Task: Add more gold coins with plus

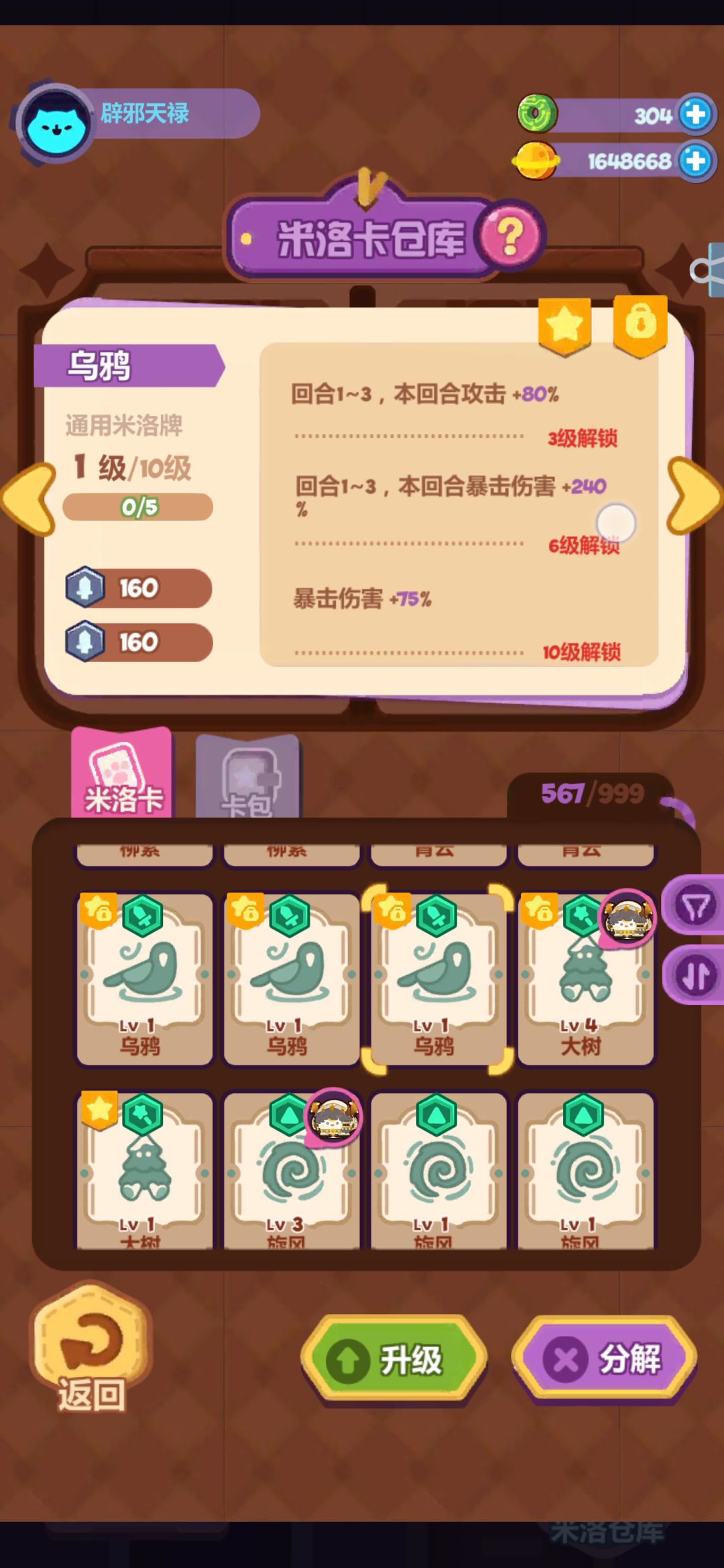Action: 696,161
